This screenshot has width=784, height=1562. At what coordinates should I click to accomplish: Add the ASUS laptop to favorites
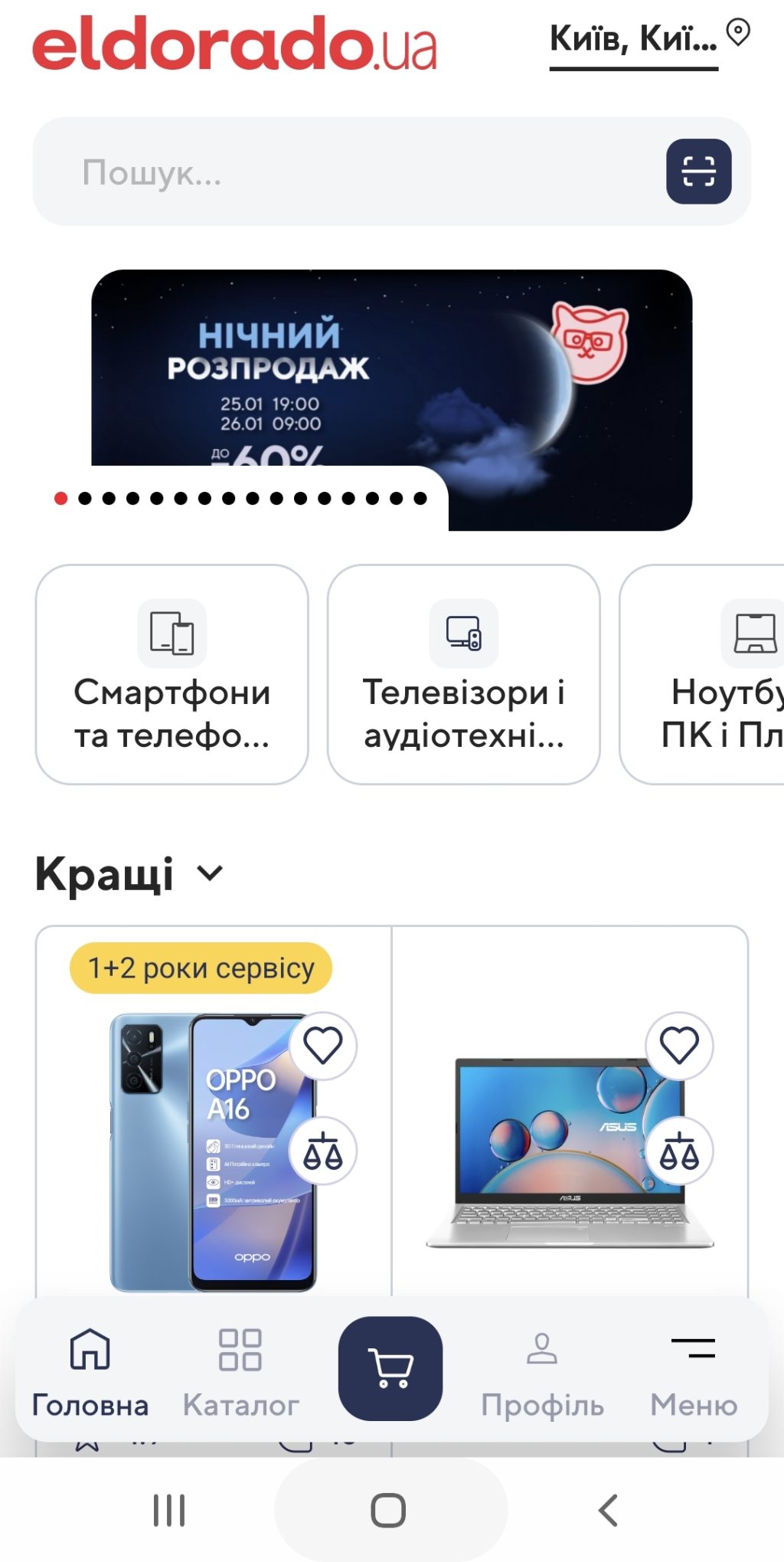click(x=679, y=1045)
